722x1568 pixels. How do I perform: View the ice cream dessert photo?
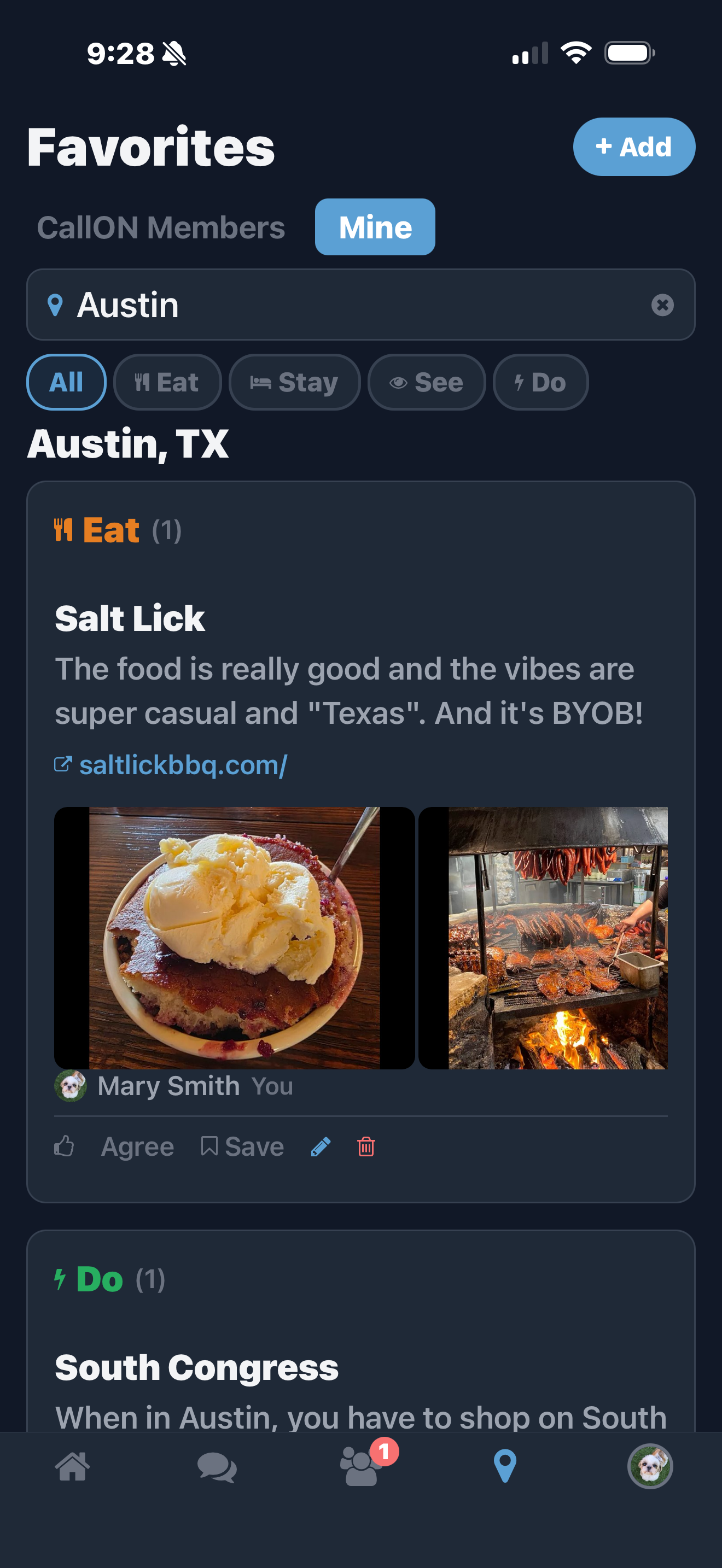click(x=234, y=938)
